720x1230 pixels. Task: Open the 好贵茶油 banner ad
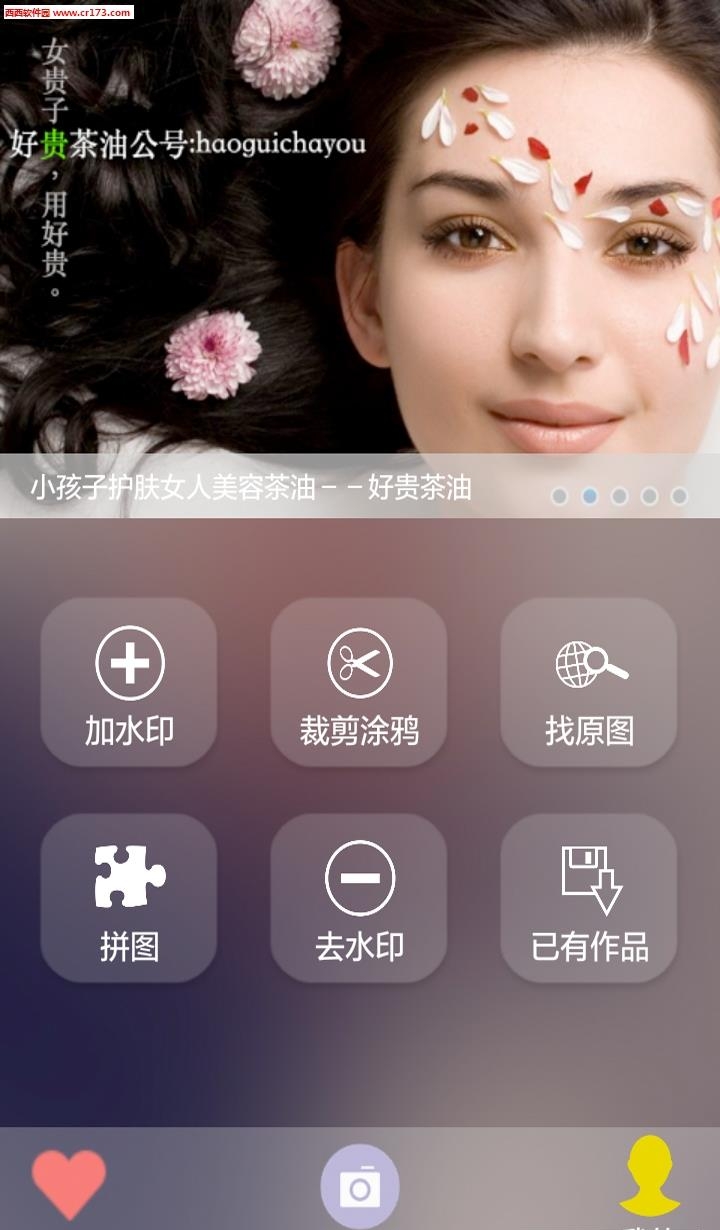tap(360, 250)
